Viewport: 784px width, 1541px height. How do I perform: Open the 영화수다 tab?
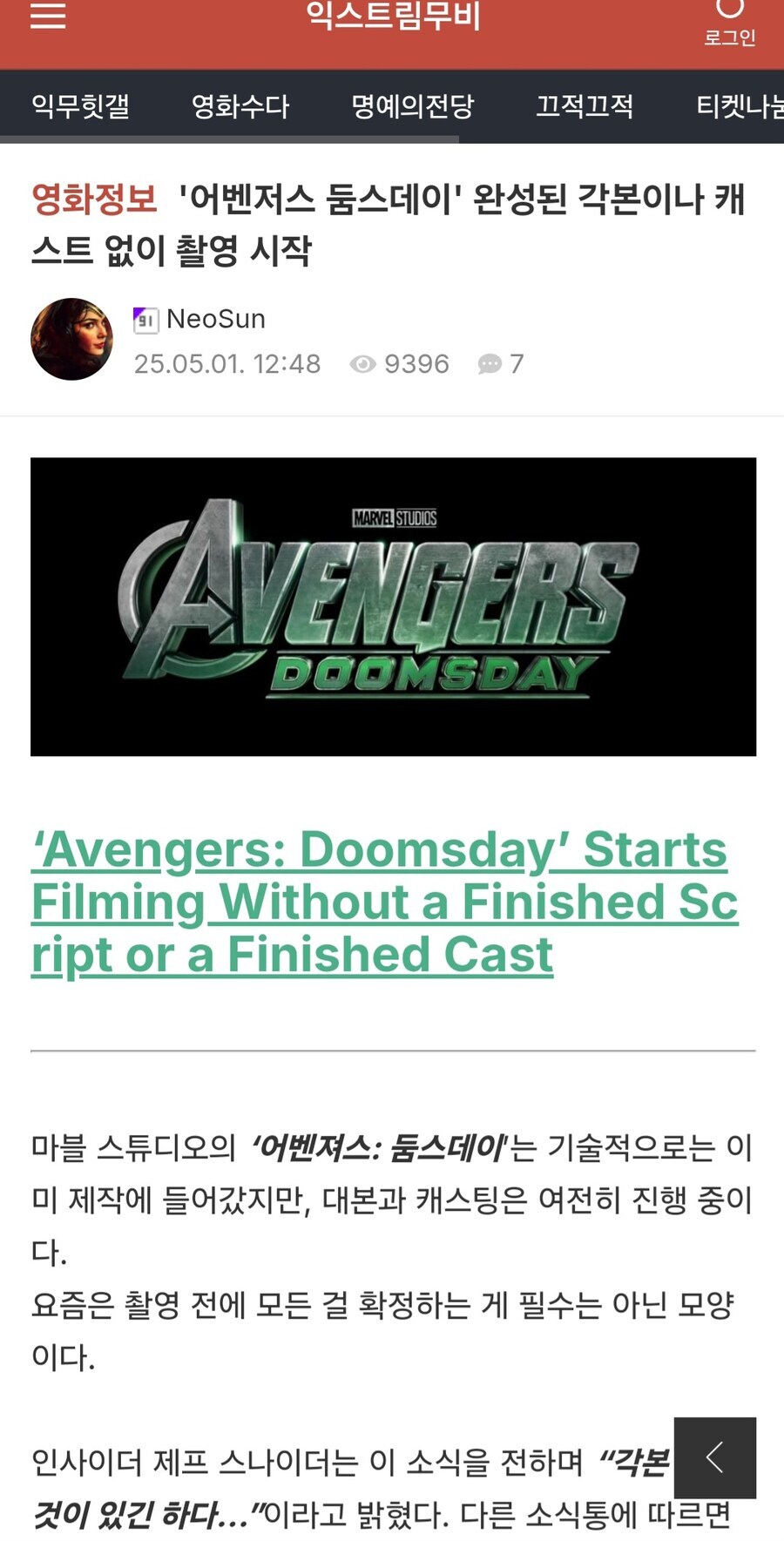pyautogui.click(x=240, y=106)
